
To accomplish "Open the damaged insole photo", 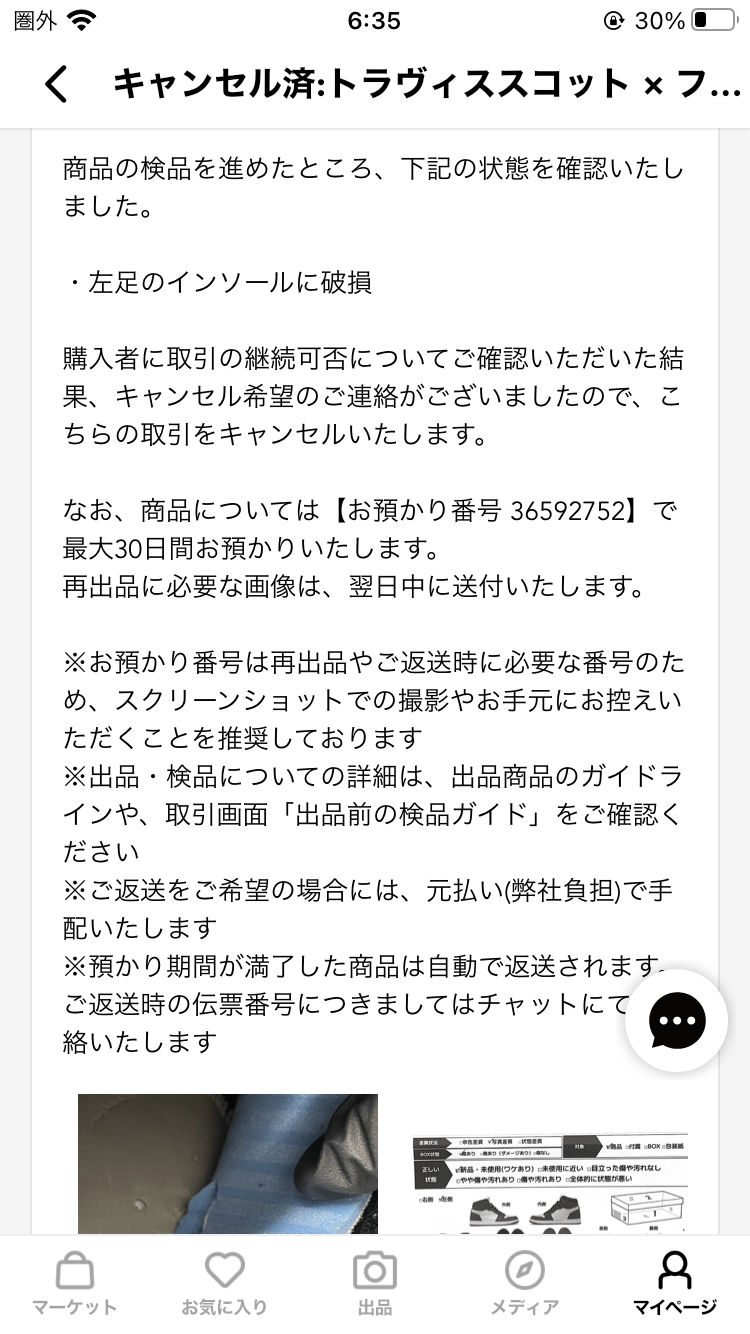I will click(x=228, y=1164).
